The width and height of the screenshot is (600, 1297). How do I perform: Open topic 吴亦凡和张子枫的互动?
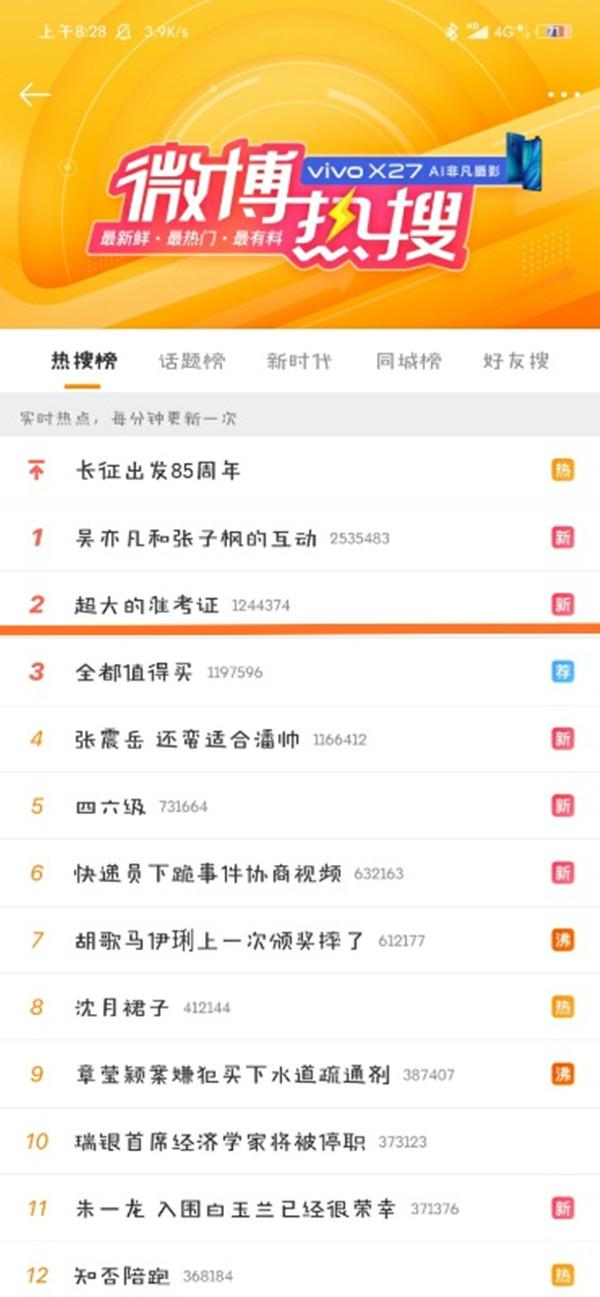(x=300, y=538)
